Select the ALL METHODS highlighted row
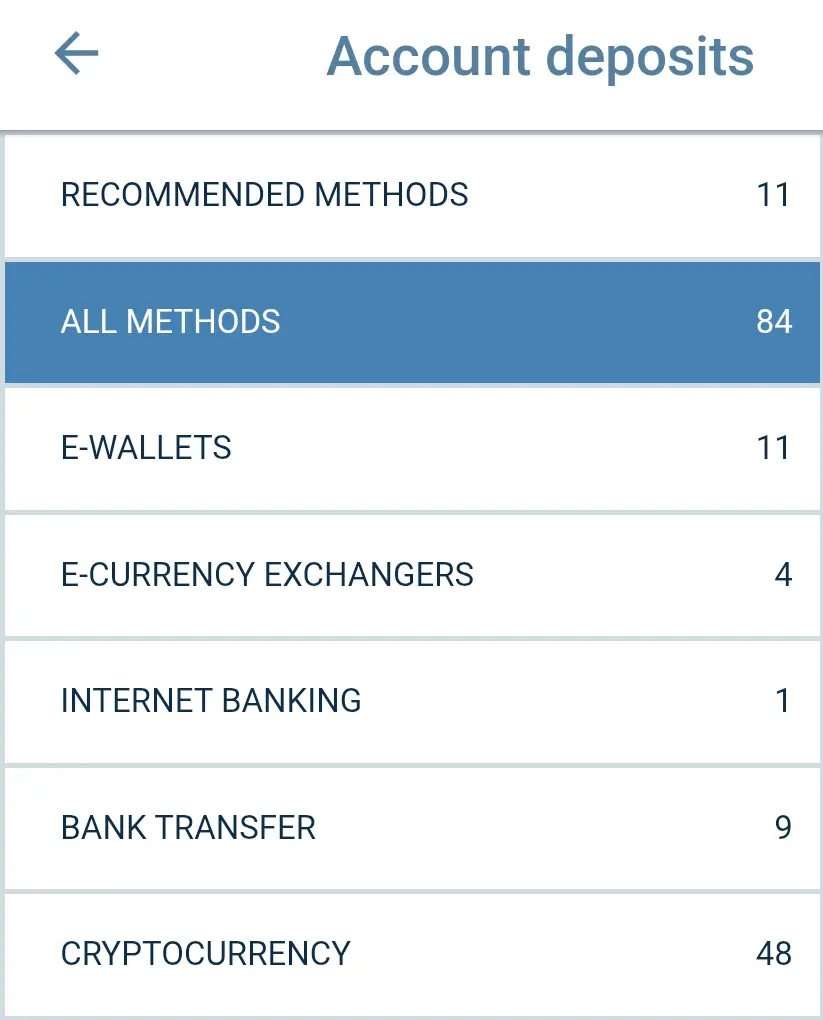823x1020 pixels. (x=411, y=322)
